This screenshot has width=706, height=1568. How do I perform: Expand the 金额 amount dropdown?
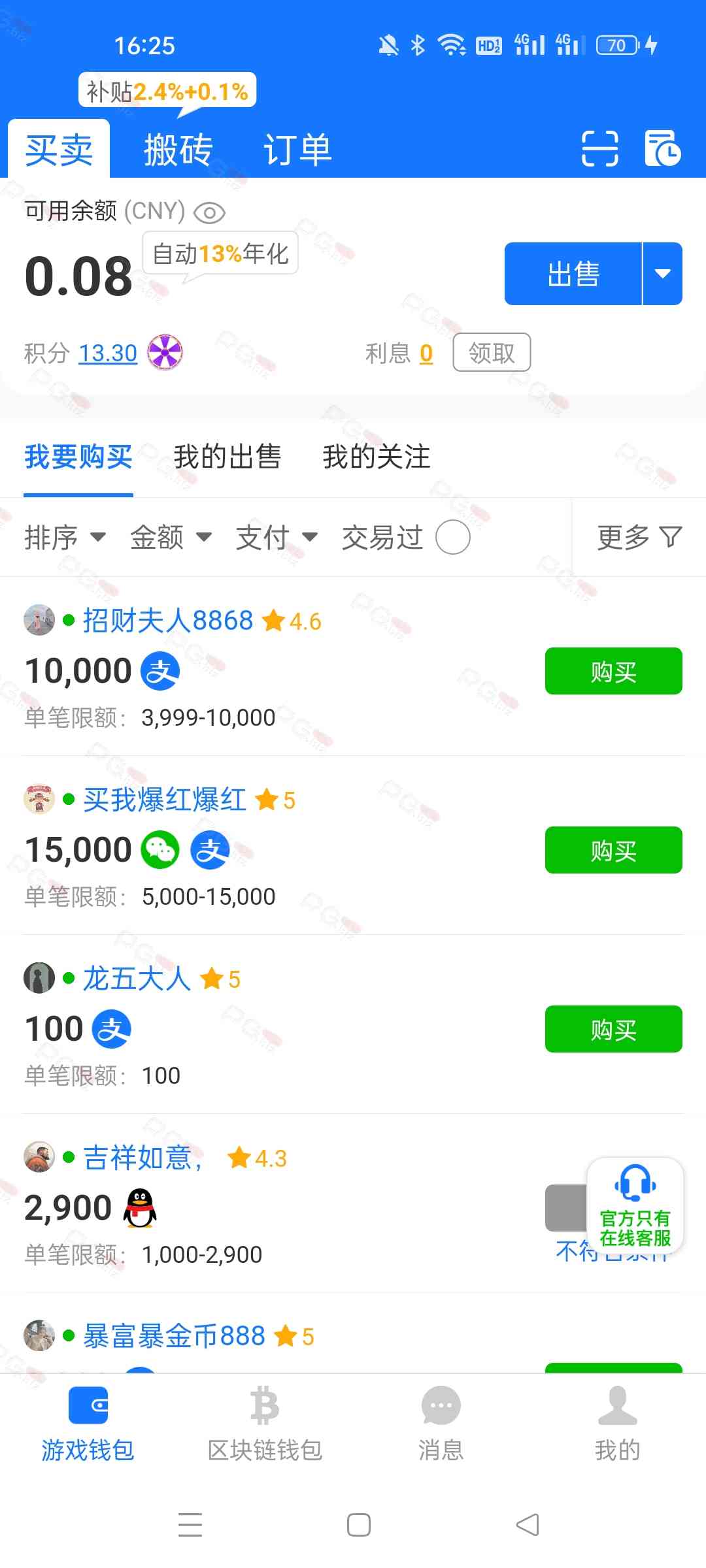(x=171, y=538)
